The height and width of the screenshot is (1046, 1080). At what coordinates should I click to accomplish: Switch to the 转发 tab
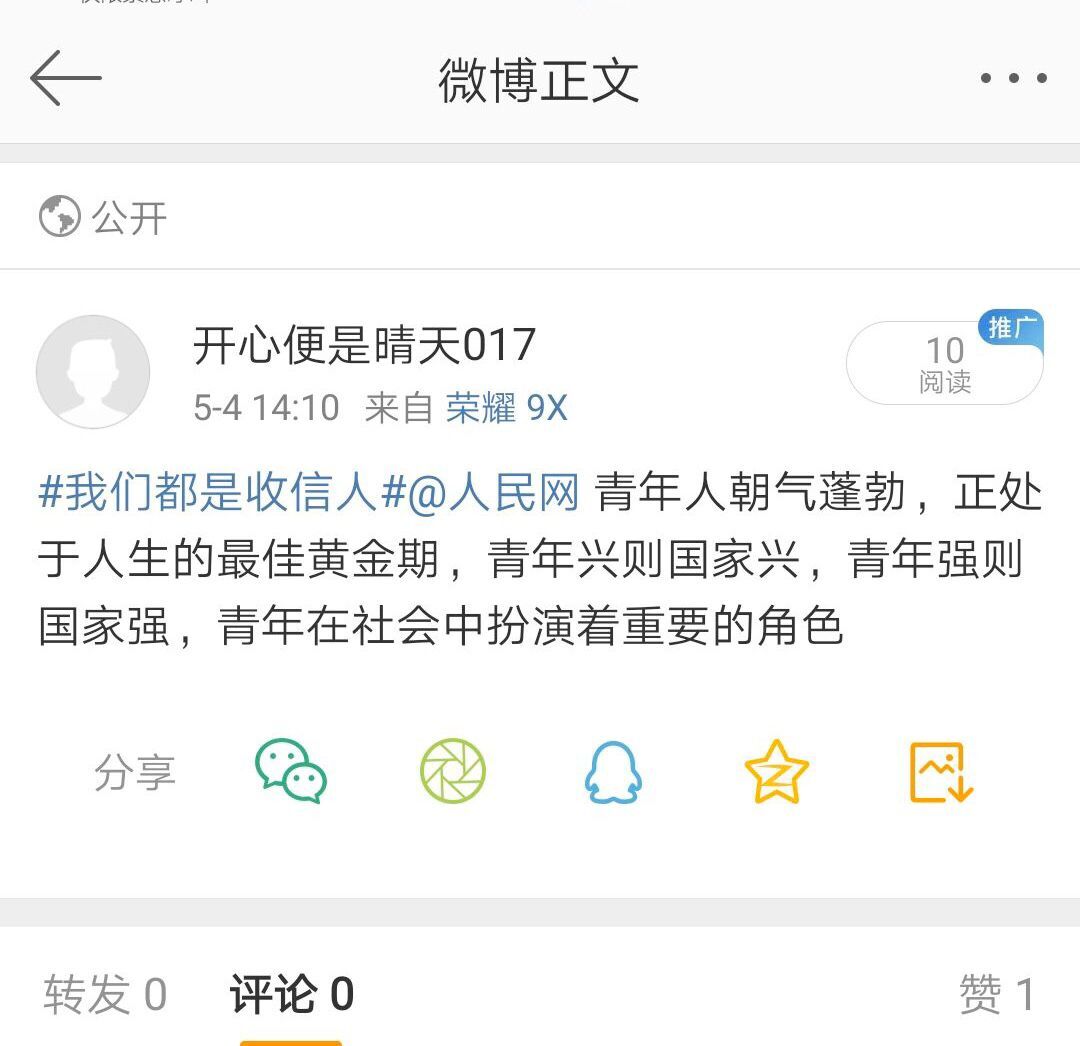pos(105,994)
